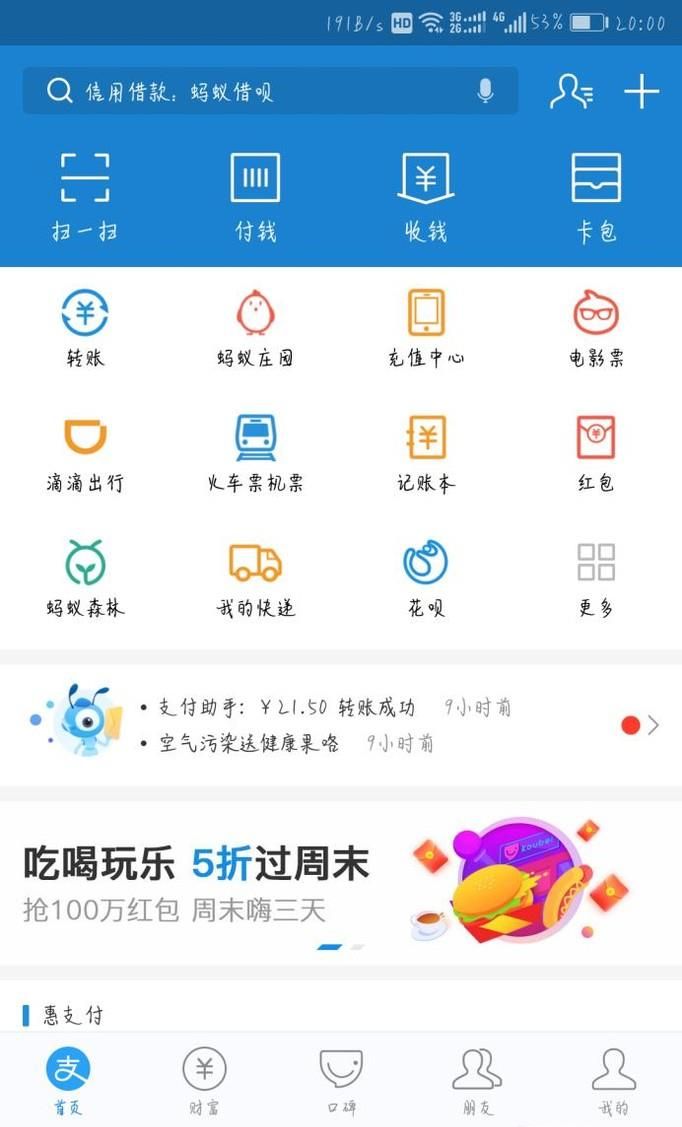Image resolution: width=682 pixels, height=1127 pixels.
Task: Show 更多 apps
Action: pos(596,577)
